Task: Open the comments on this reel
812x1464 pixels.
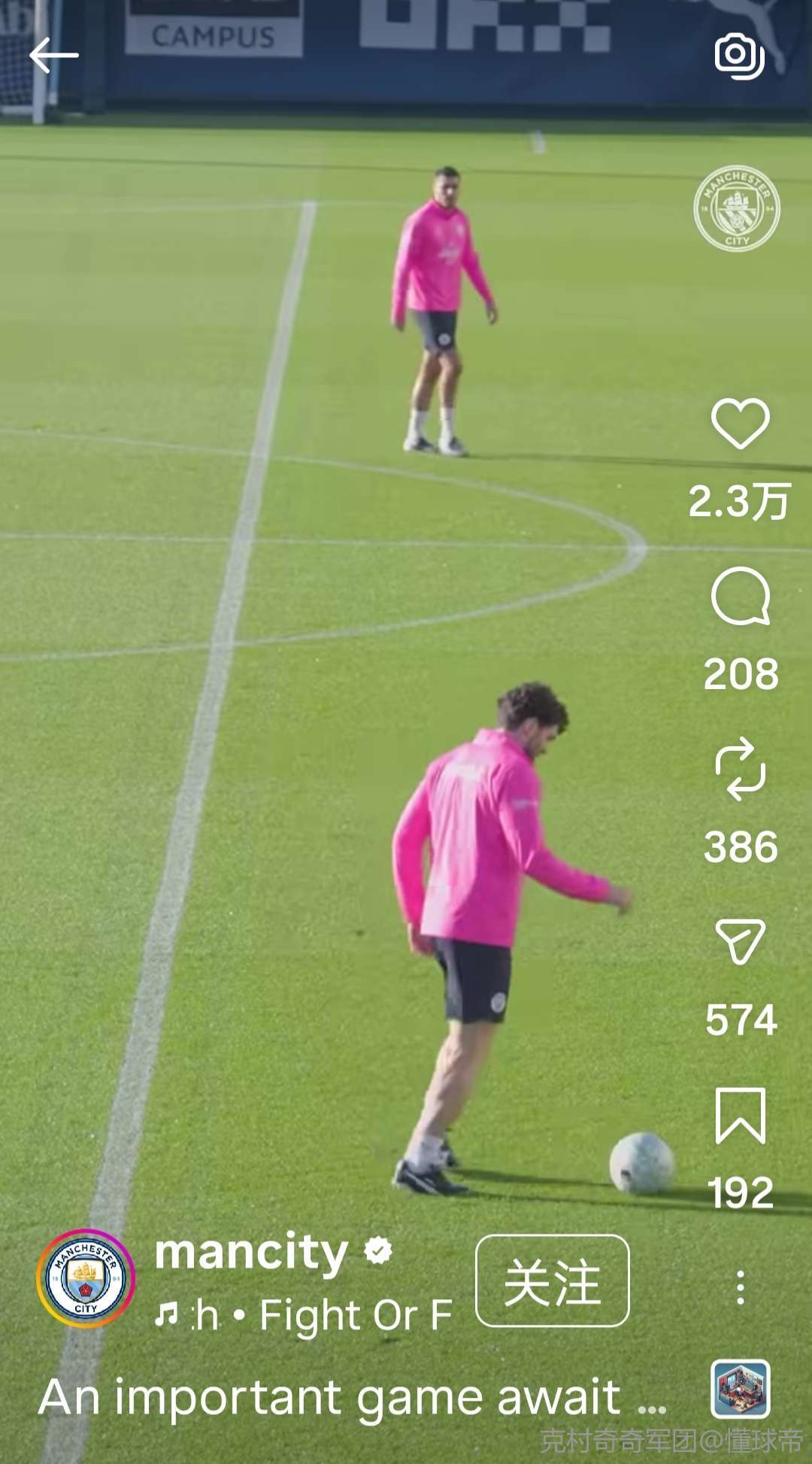Action: tap(740, 597)
